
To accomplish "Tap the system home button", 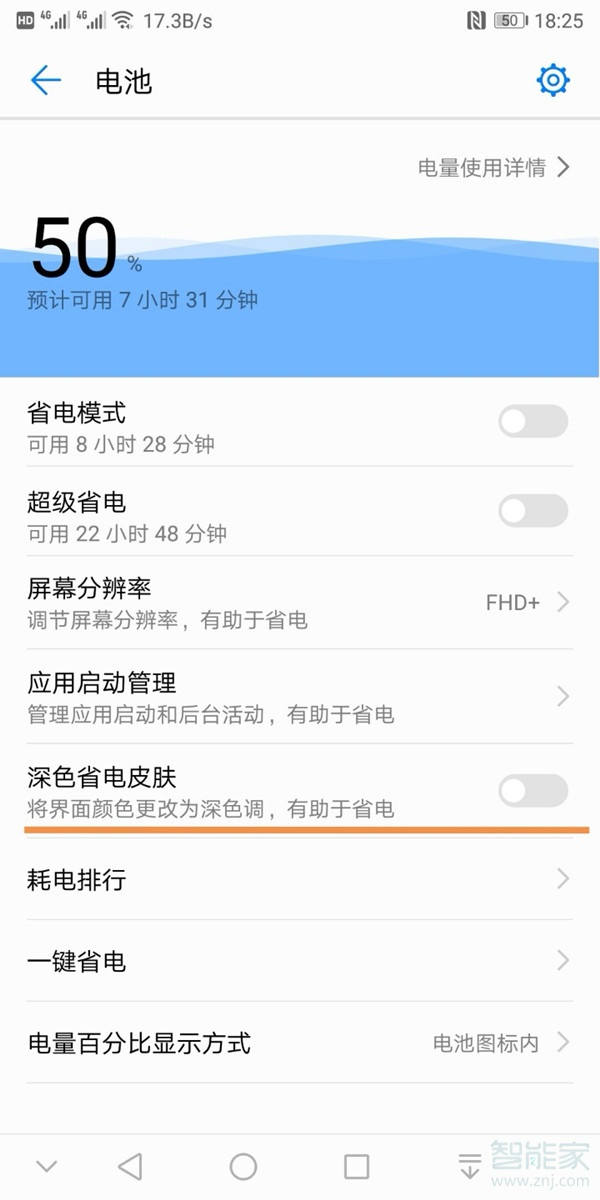I will (x=243, y=1166).
